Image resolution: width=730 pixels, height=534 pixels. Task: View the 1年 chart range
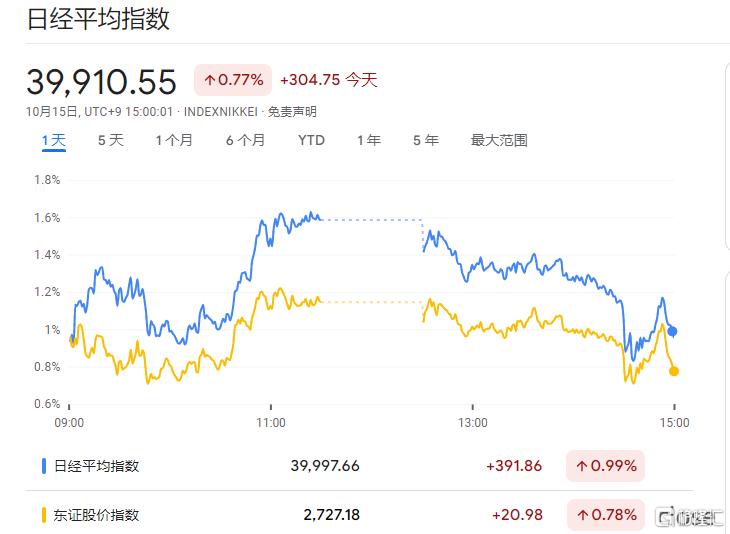pos(369,140)
